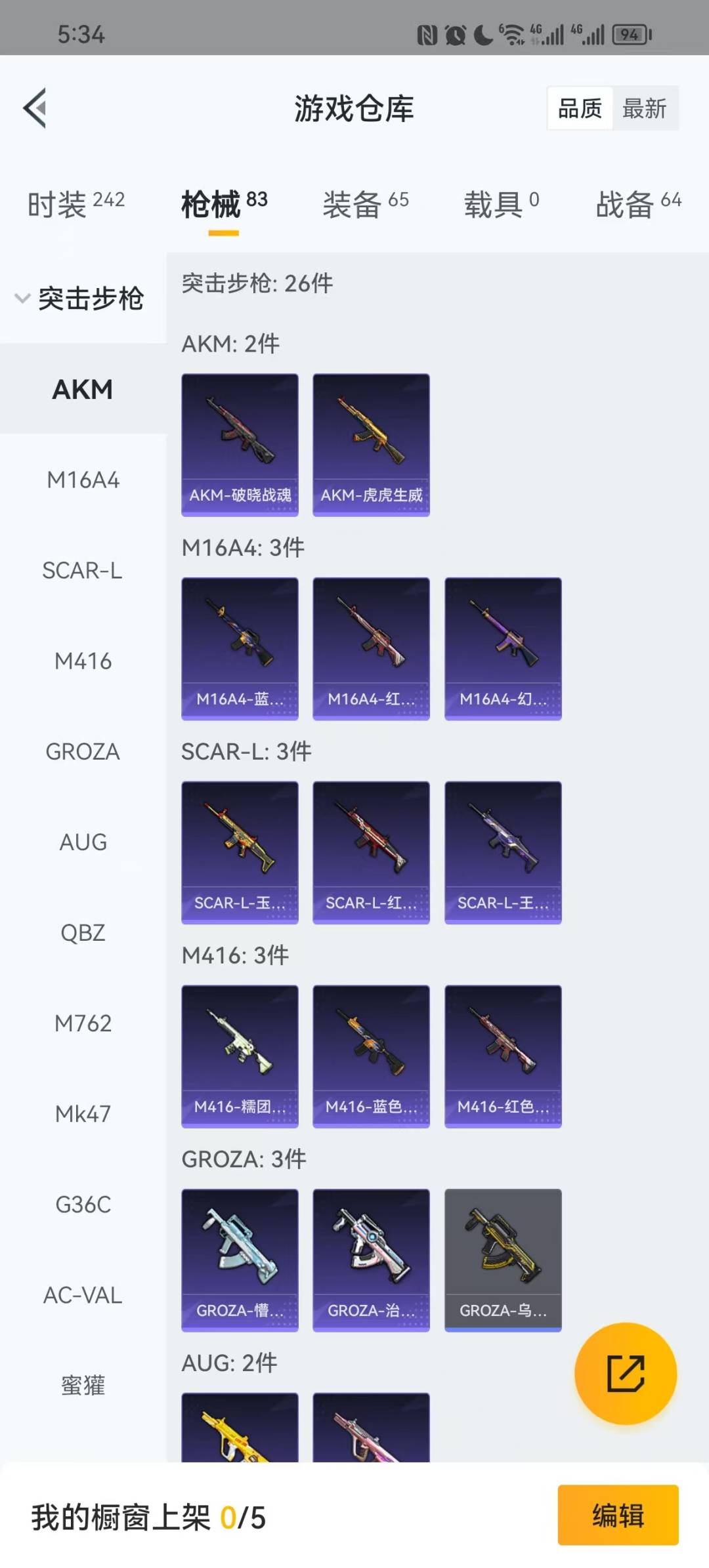709x1568 pixels.
Task: Open the AKM-破晓战魂 skin tile
Action: point(240,445)
